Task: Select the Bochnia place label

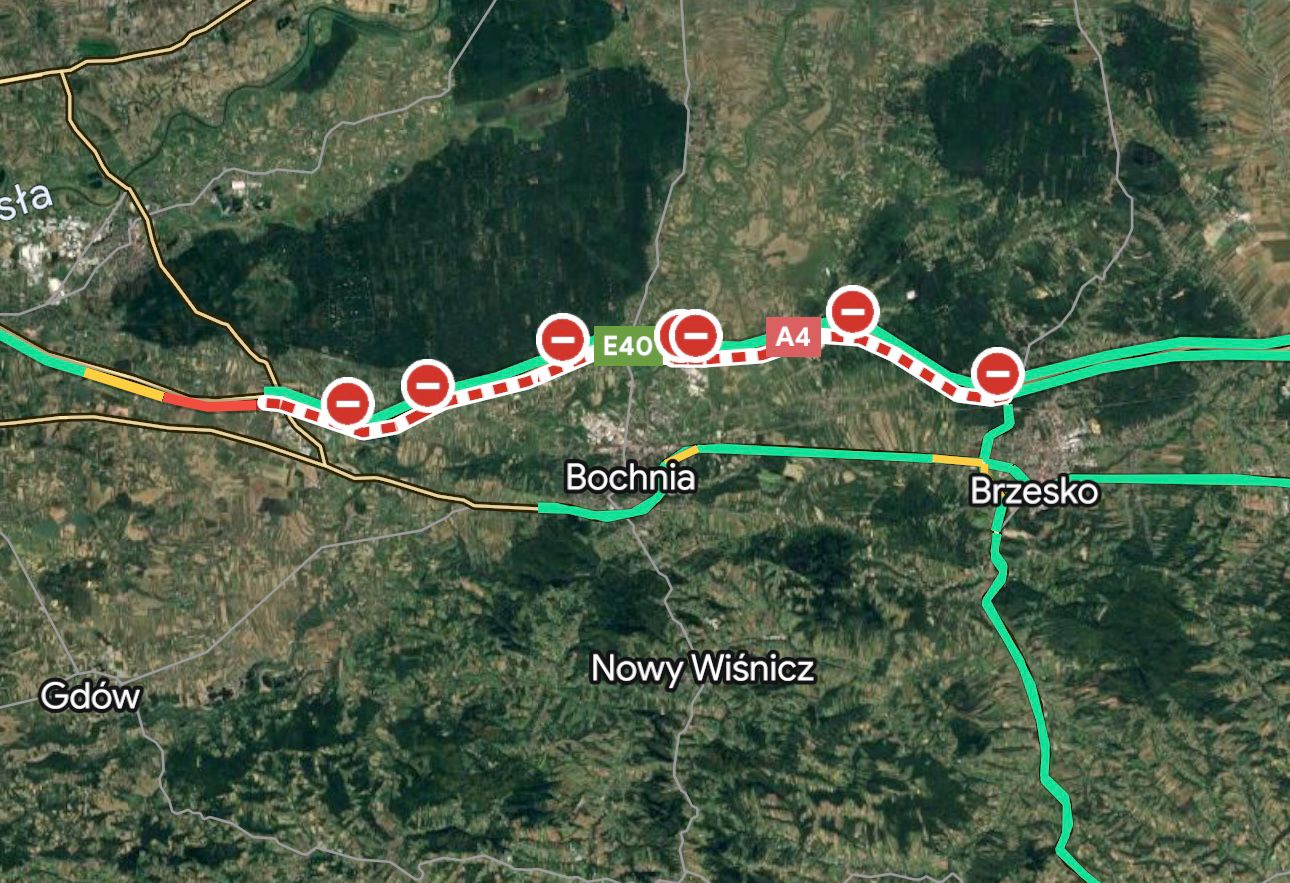Action: coord(630,477)
